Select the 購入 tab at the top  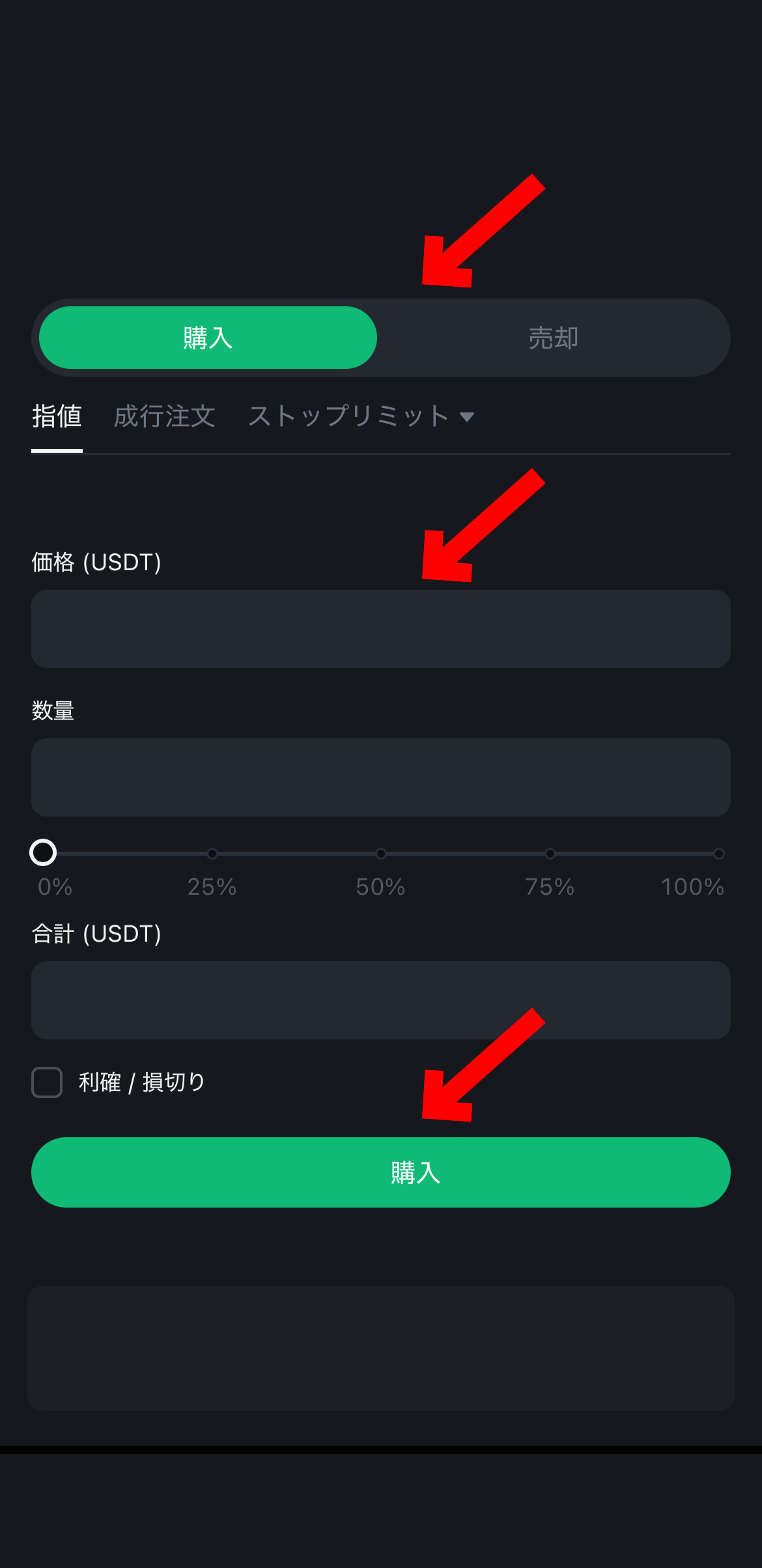[208, 337]
